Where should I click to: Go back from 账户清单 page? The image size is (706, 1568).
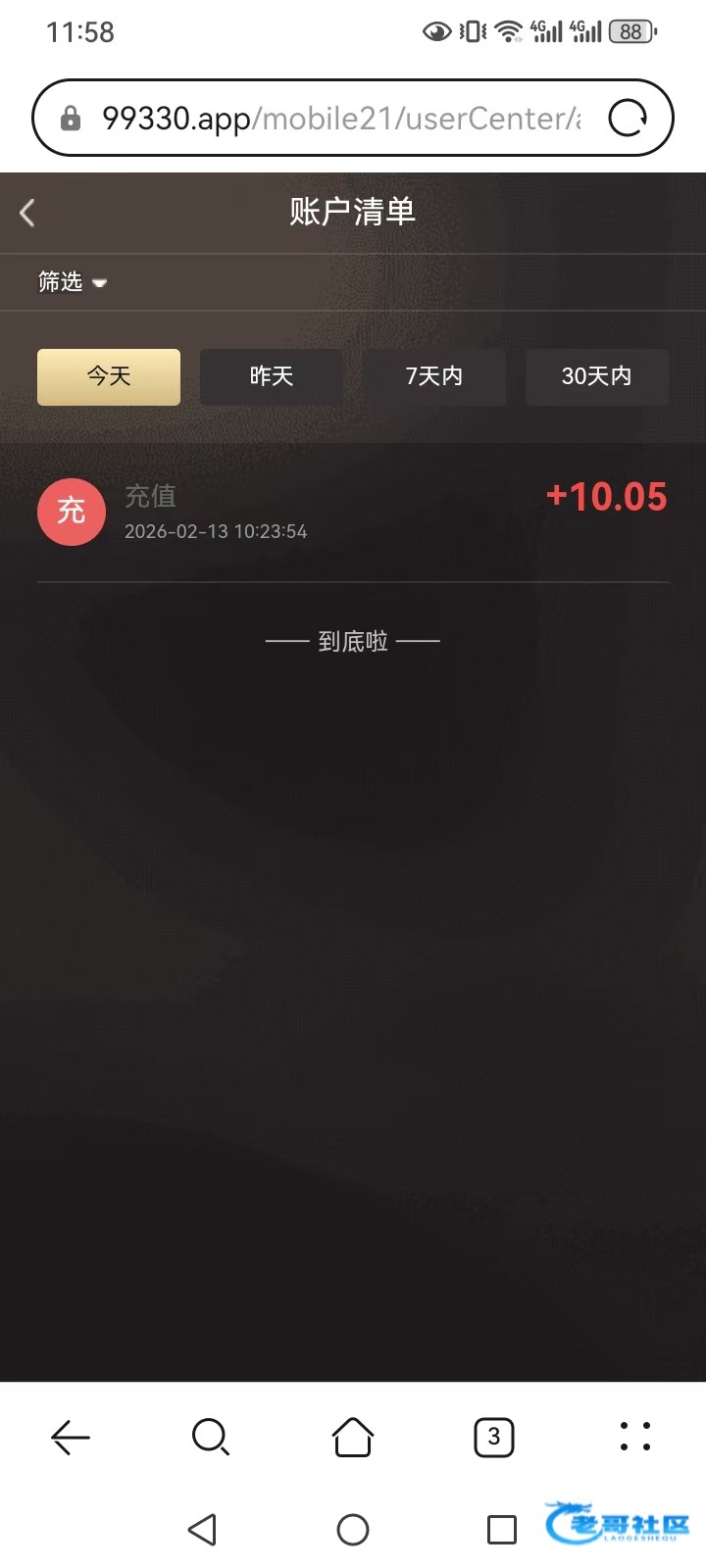pos(27,213)
